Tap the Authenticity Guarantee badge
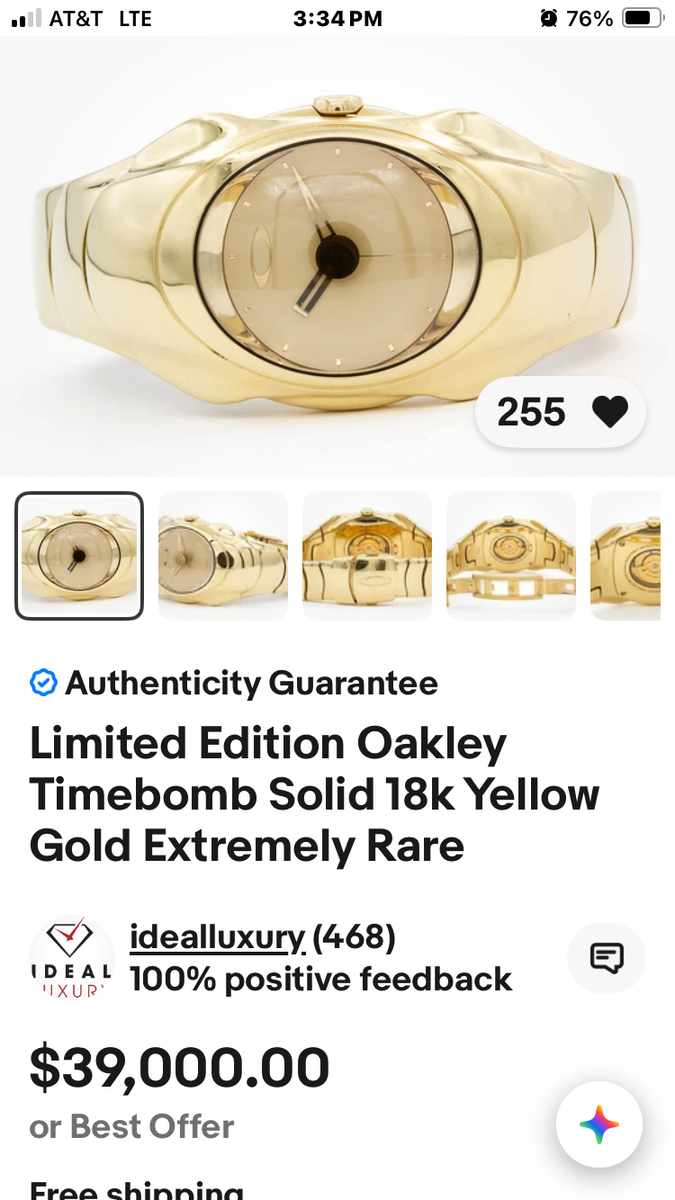675x1200 pixels. click(x=234, y=683)
